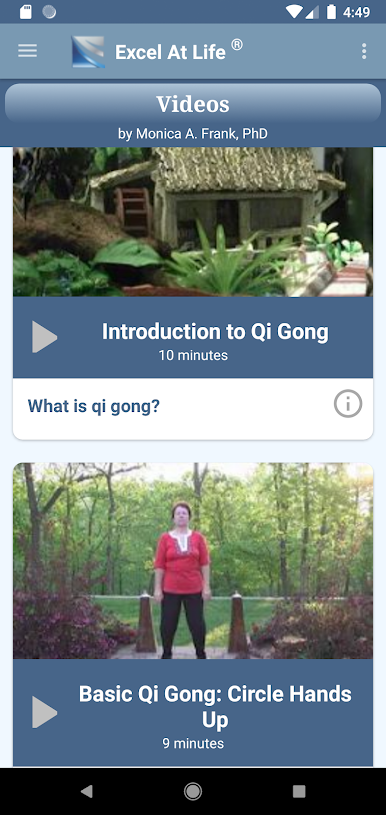Open the Qi Gong introduction cottage thumbnail
Screen dimensions: 386x815
[x=193, y=222]
